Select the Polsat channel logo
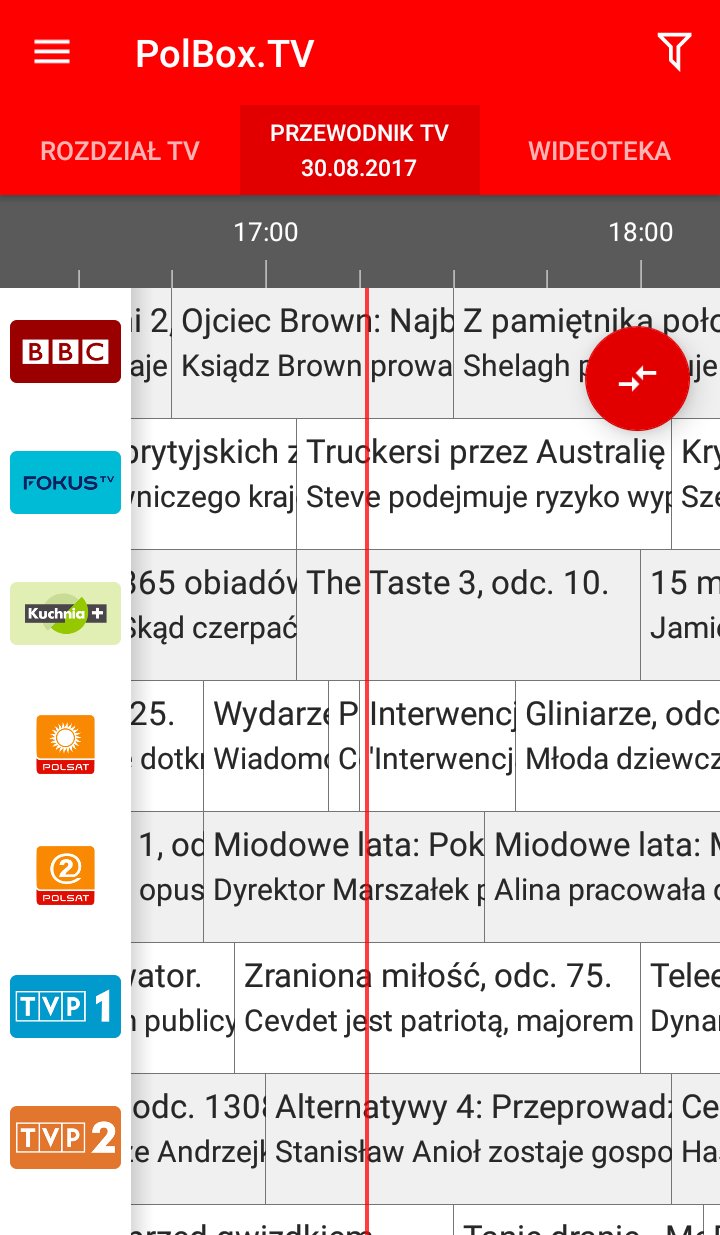 click(65, 744)
